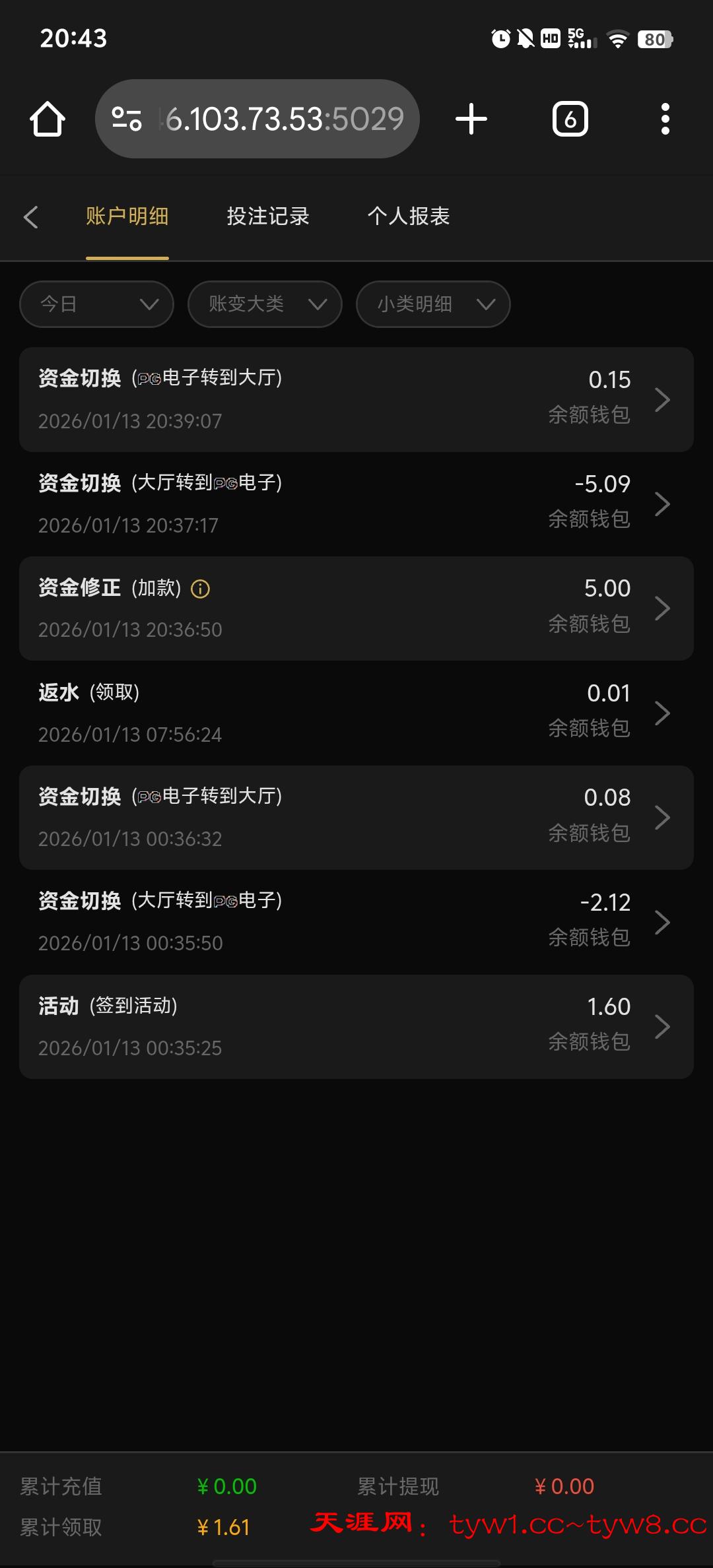
Task: Add a new browser tab
Action: [x=471, y=119]
